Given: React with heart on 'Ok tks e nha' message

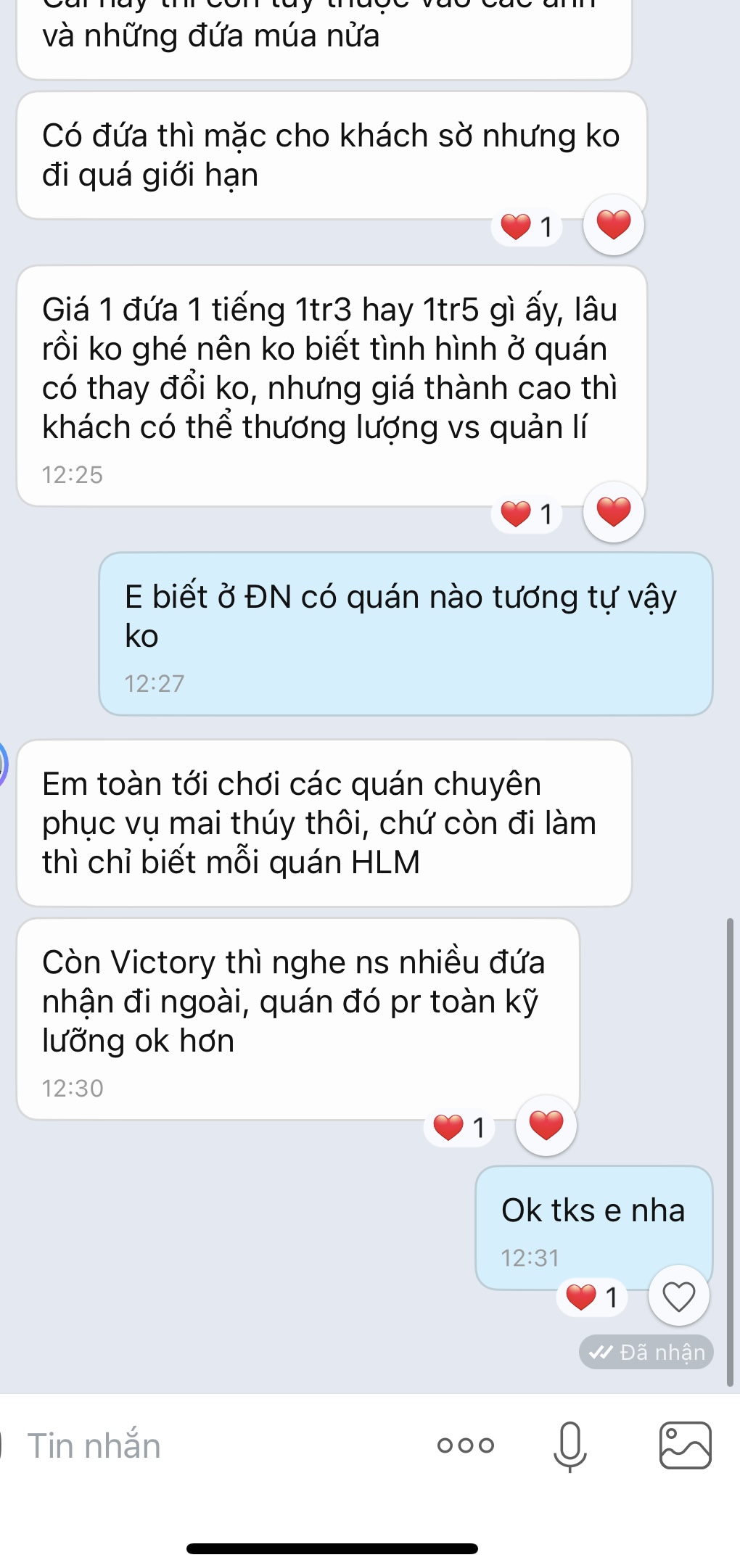Looking at the screenshot, I should [x=678, y=1297].
